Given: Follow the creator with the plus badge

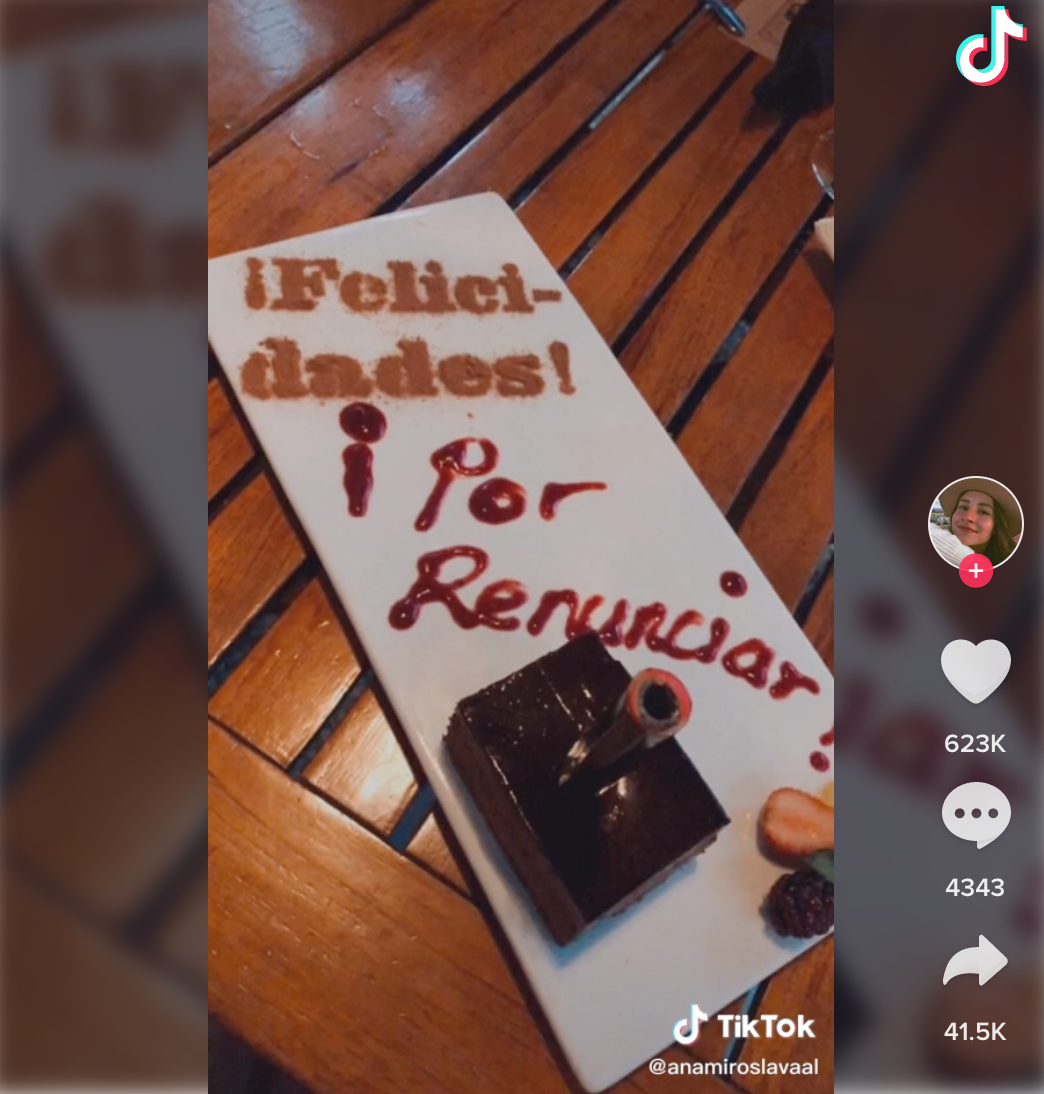Looking at the screenshot, I should [x=975, y=572].
